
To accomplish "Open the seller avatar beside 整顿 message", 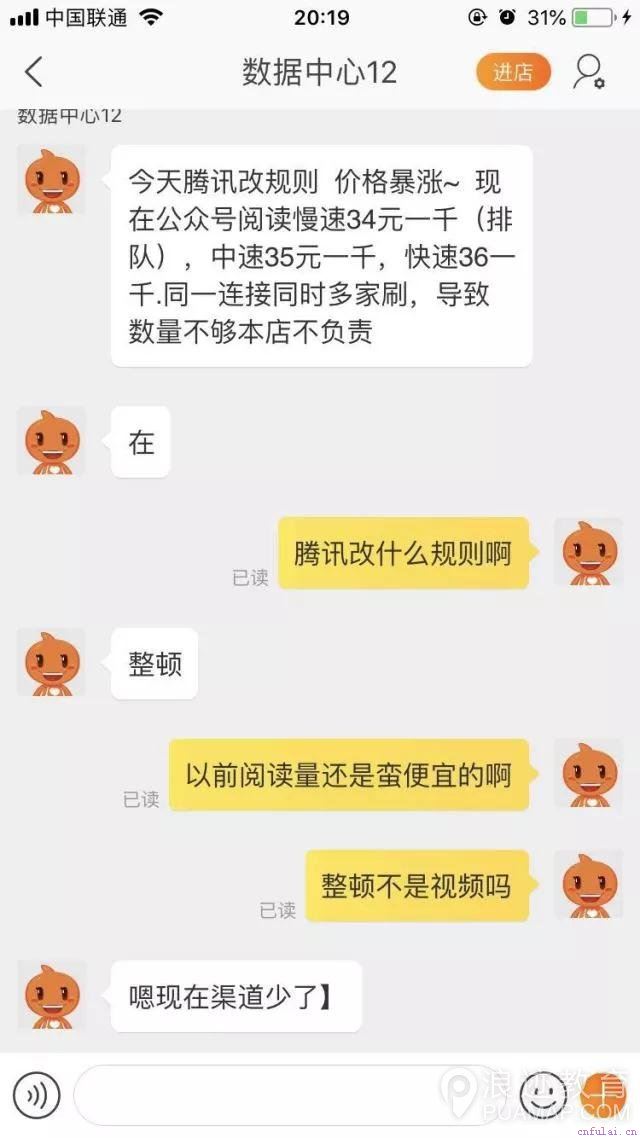I will (x=51, y=662).
